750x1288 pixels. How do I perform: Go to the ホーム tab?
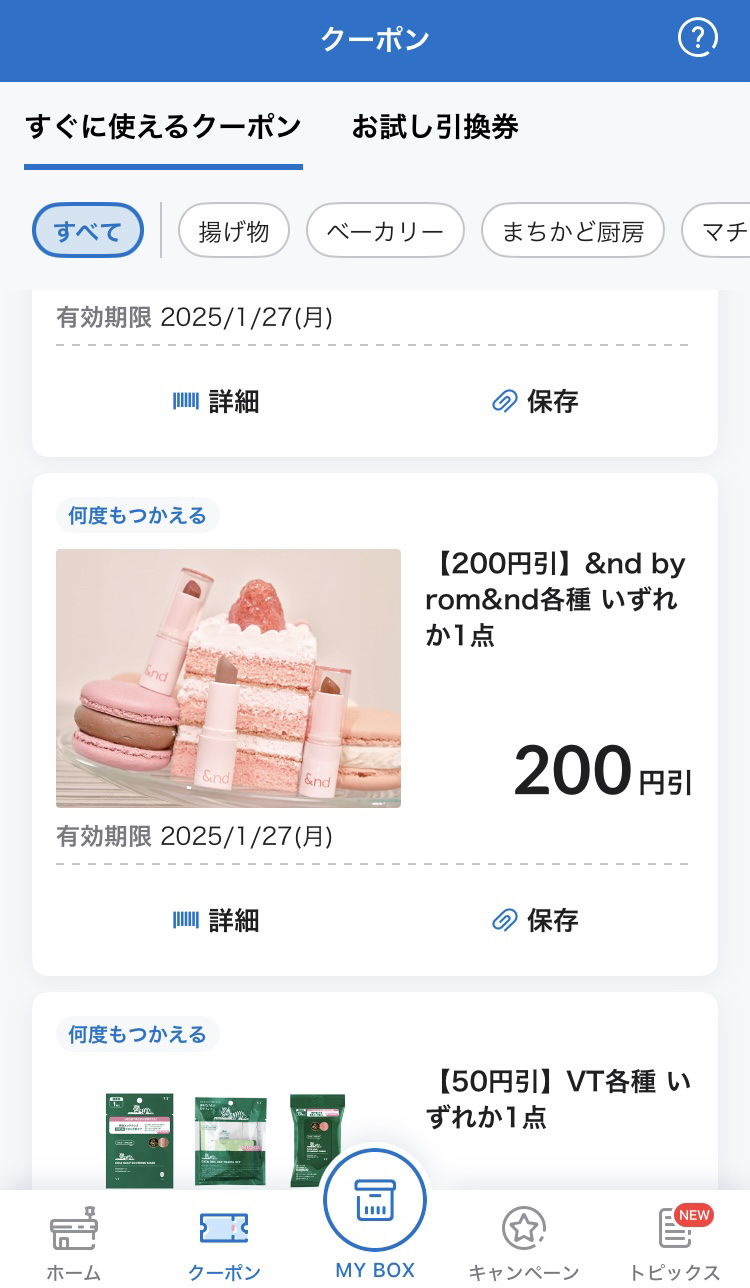[74, 1243]
